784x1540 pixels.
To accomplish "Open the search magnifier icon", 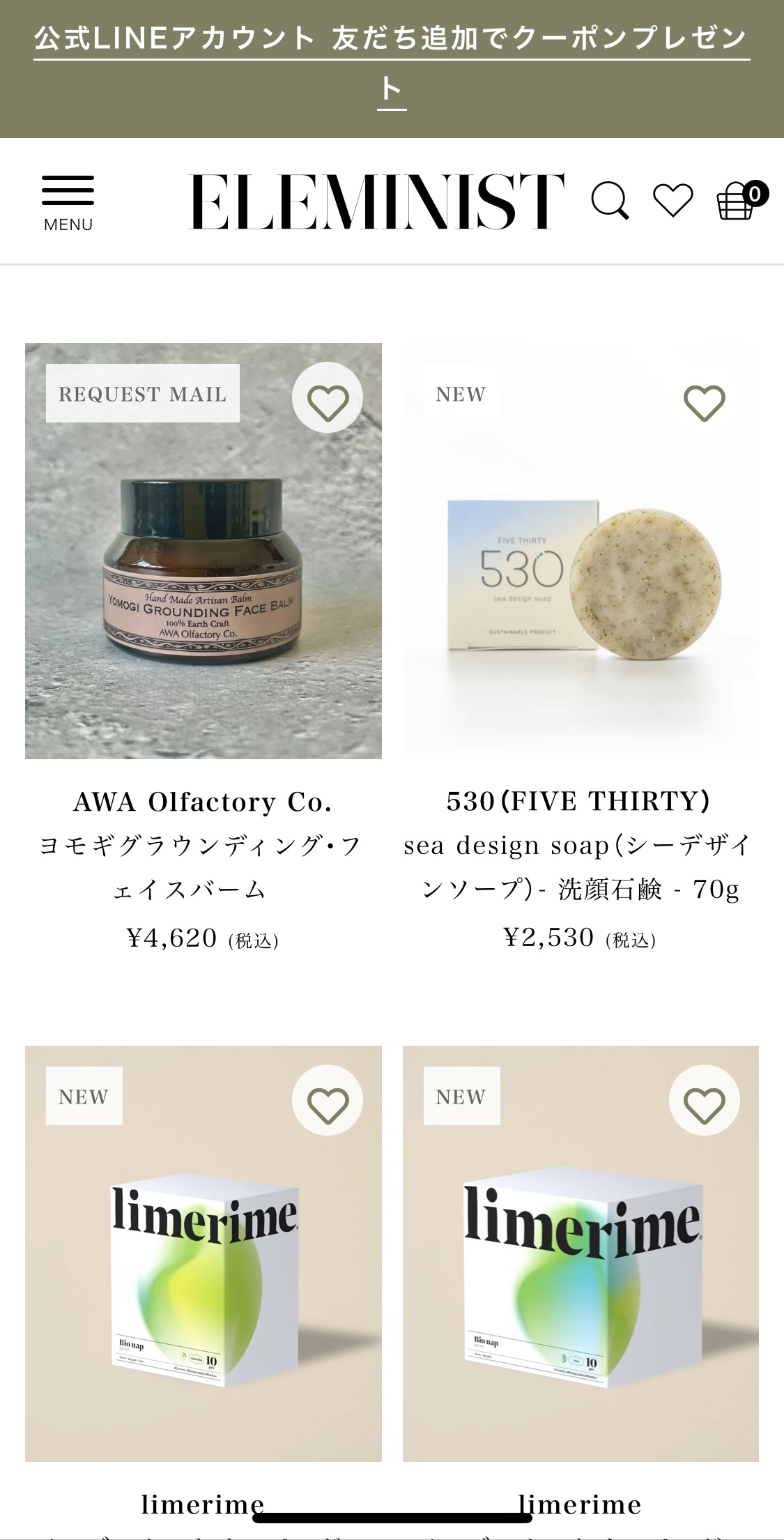I will click(610, 201).
